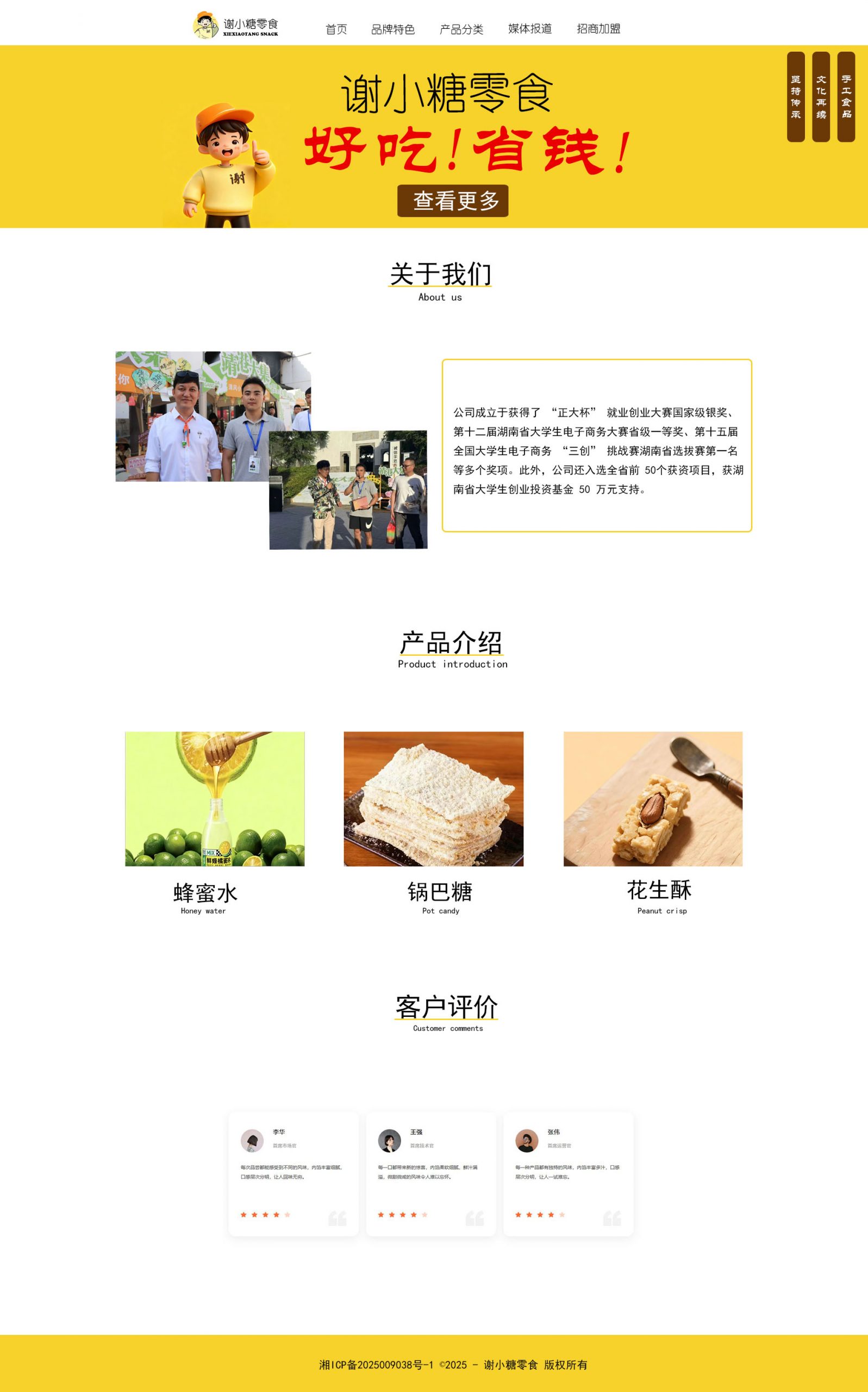
Task: Open the 花生酥 product card
Action: pyautogui.click(x=653, y=798)
